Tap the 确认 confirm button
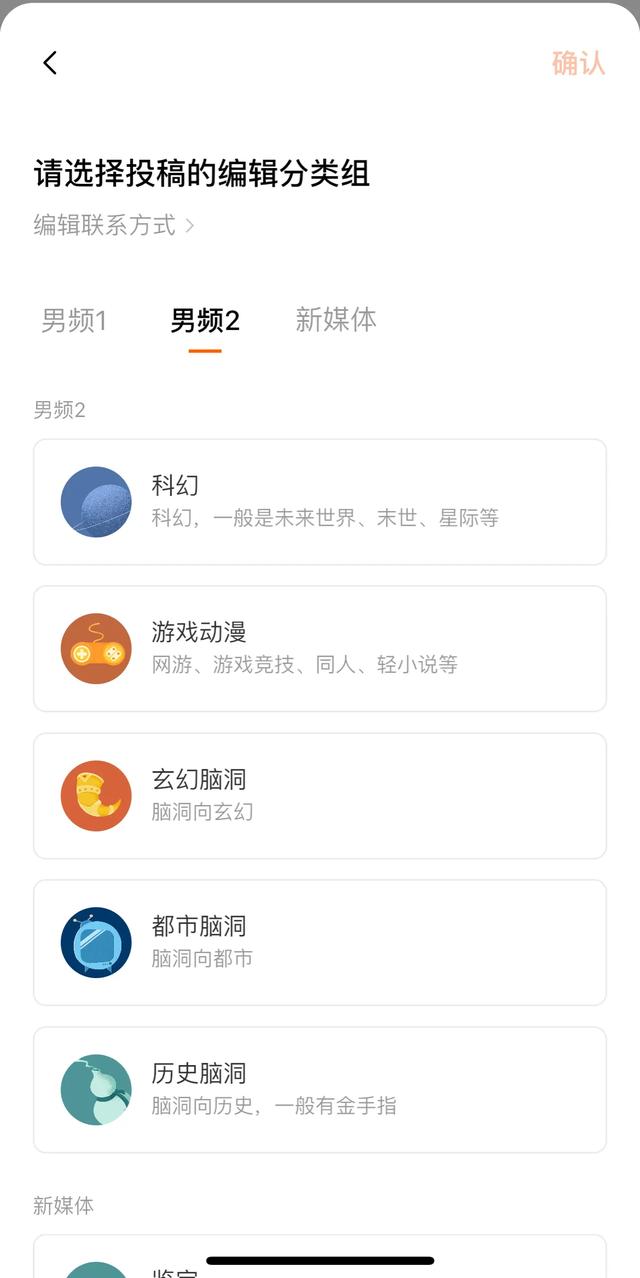The height and width of the screenshot is (1278, 640). click(578, 63)
